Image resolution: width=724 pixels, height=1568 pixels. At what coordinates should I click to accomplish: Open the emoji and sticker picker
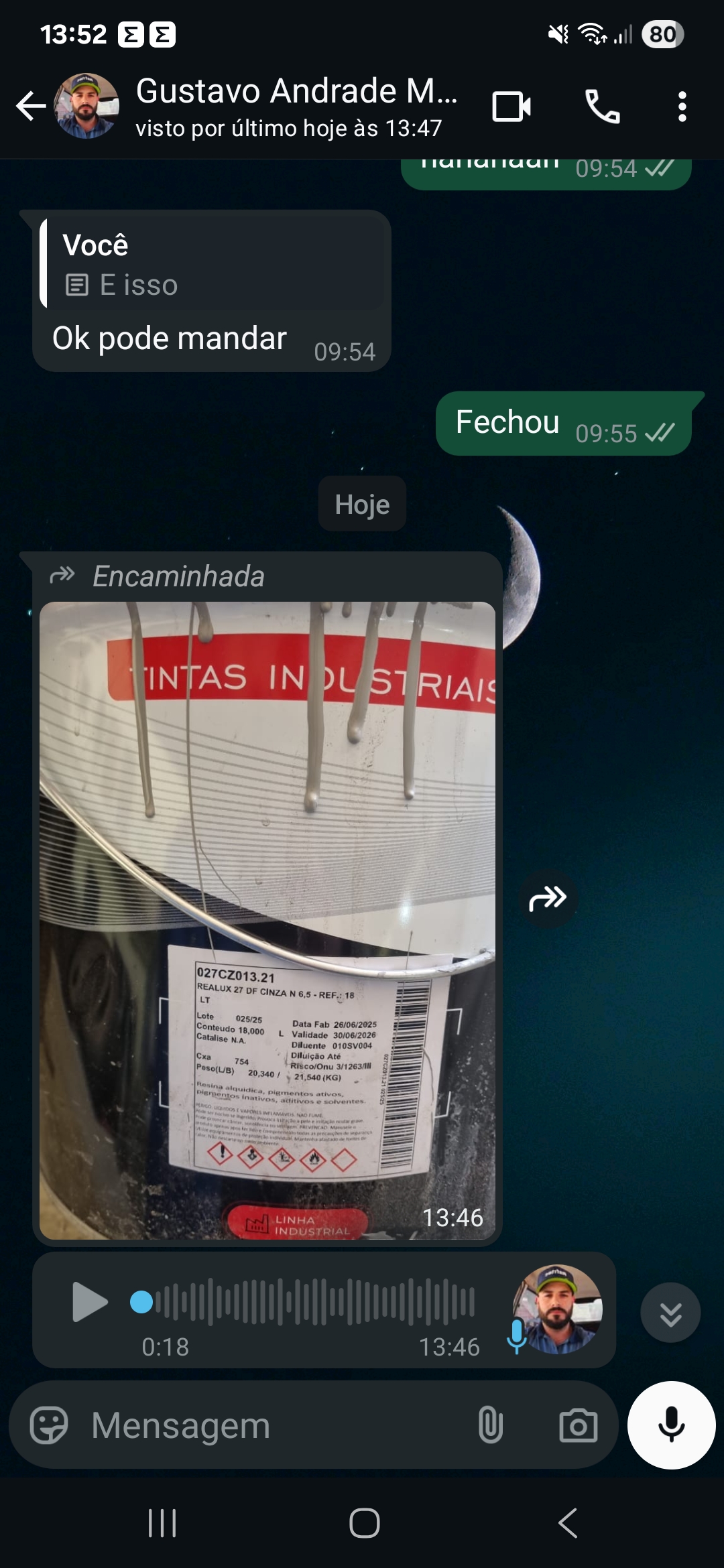(49, 1425)
